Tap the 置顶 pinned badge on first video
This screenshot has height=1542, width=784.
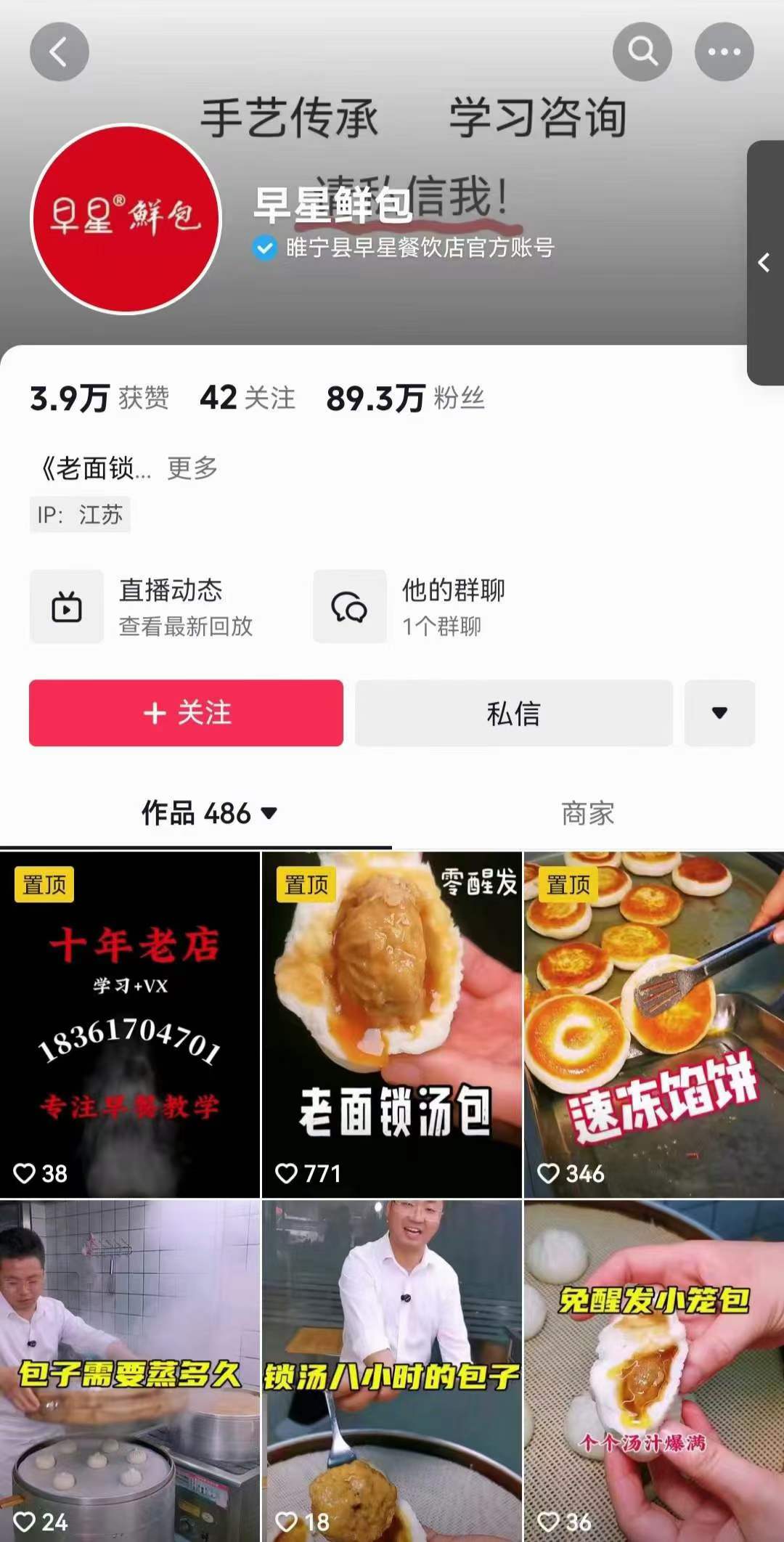pos(45,885)
